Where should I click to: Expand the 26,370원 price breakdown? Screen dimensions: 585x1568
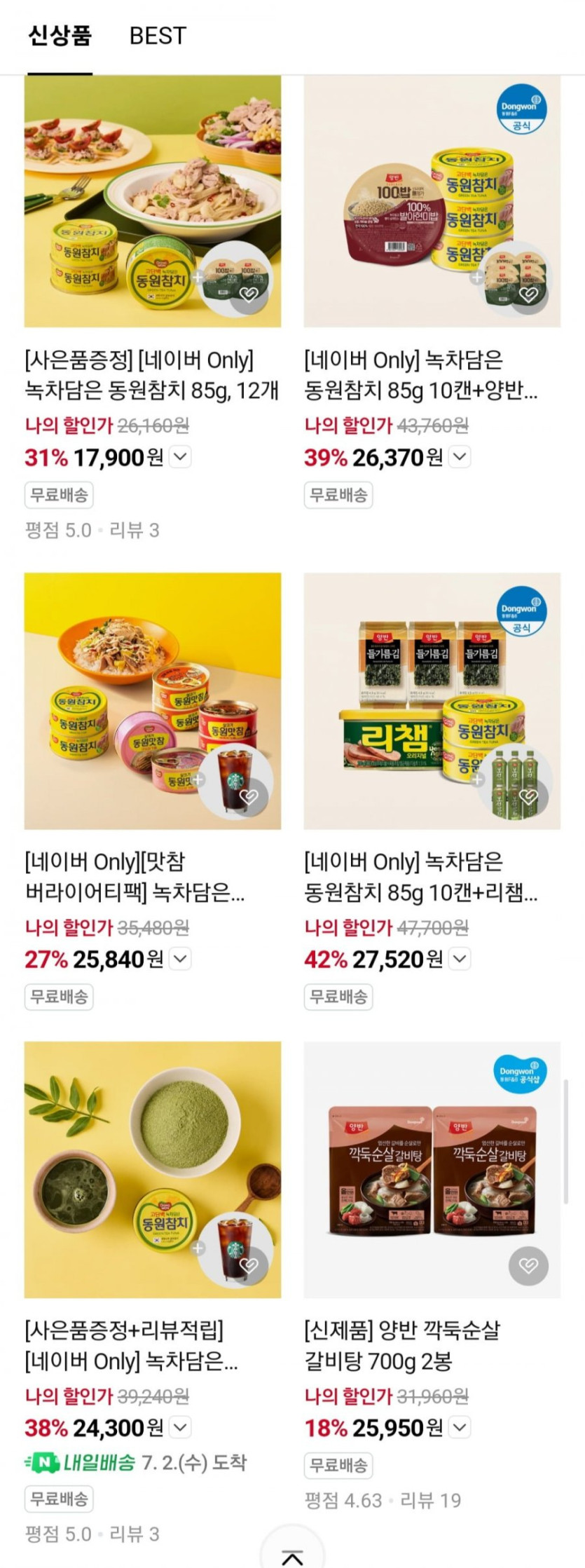coord(460,457)
